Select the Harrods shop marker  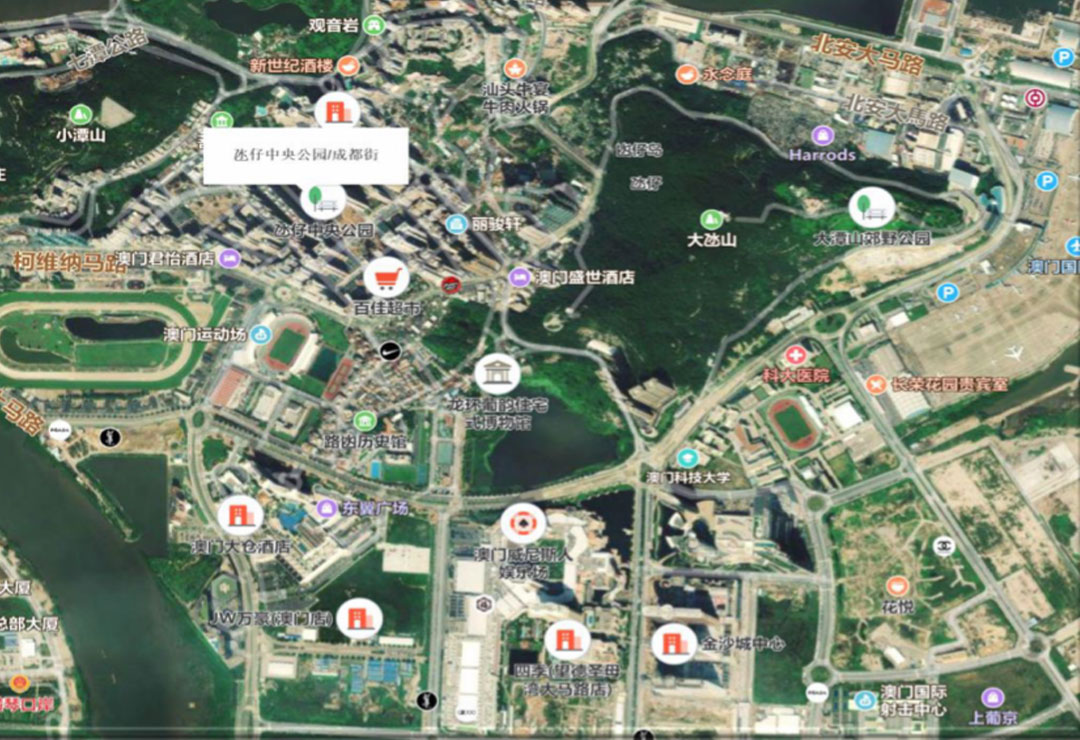822,135
